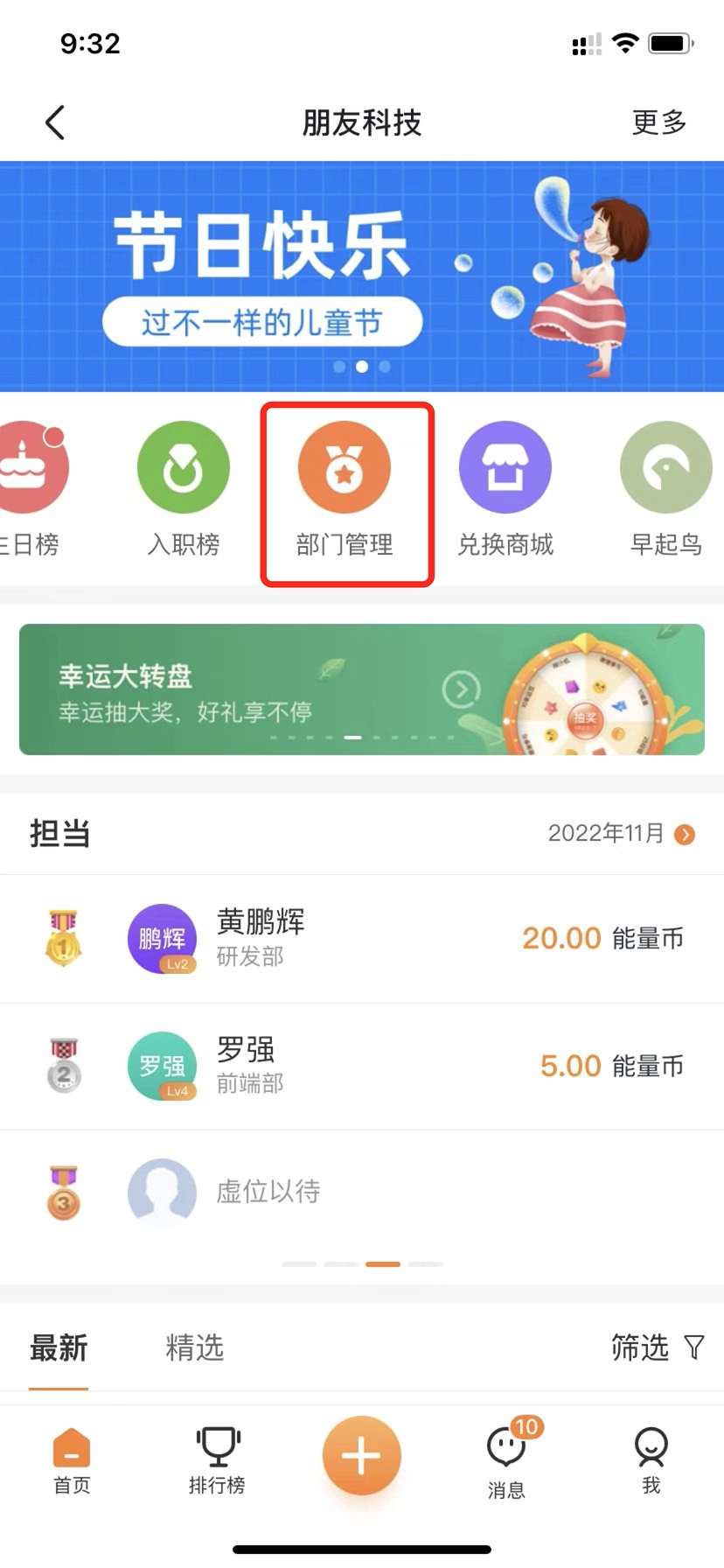Open the 幸运大转盘 lucky wheel card
Image resolution: width=724 pixels, height=1568 pixels.
click(362, 689)
